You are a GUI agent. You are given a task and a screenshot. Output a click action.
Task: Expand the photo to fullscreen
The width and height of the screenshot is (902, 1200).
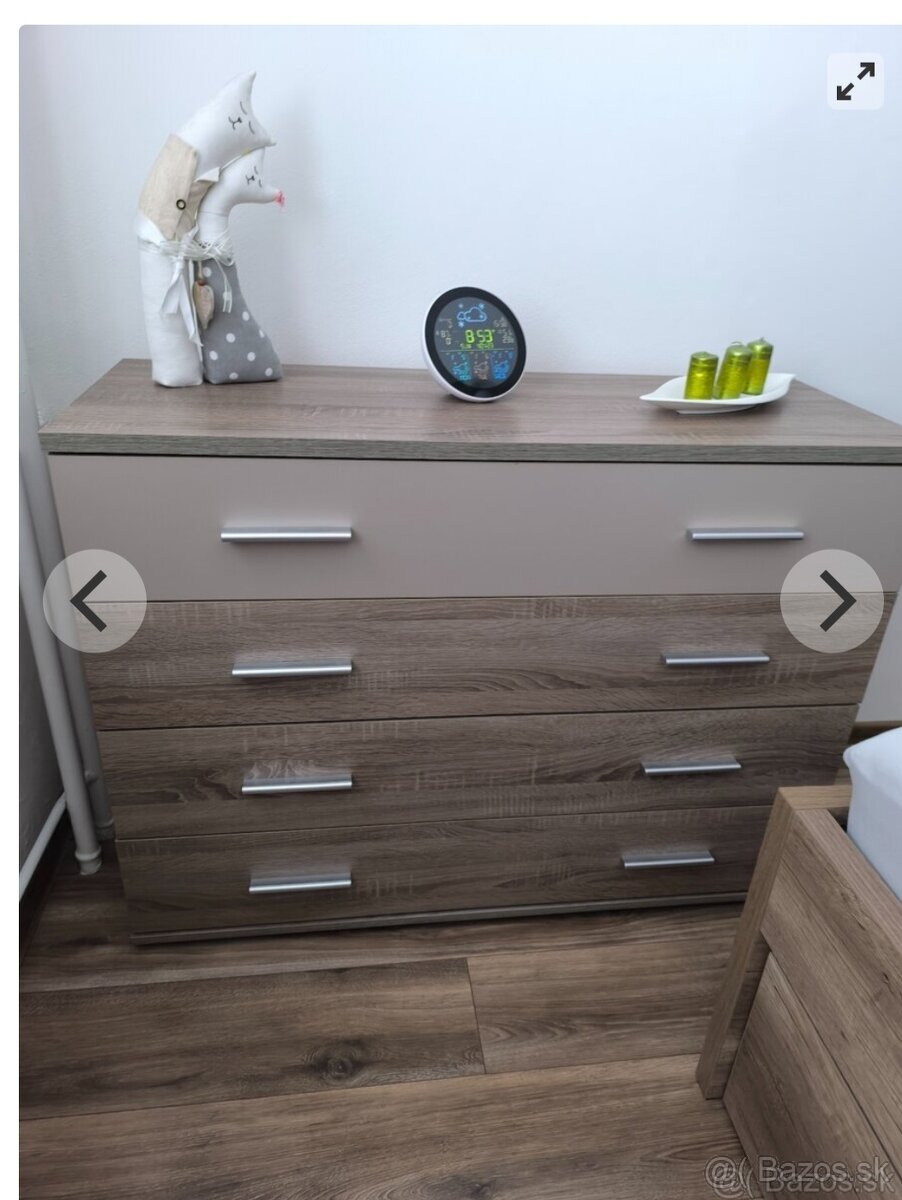click(855, 81)
